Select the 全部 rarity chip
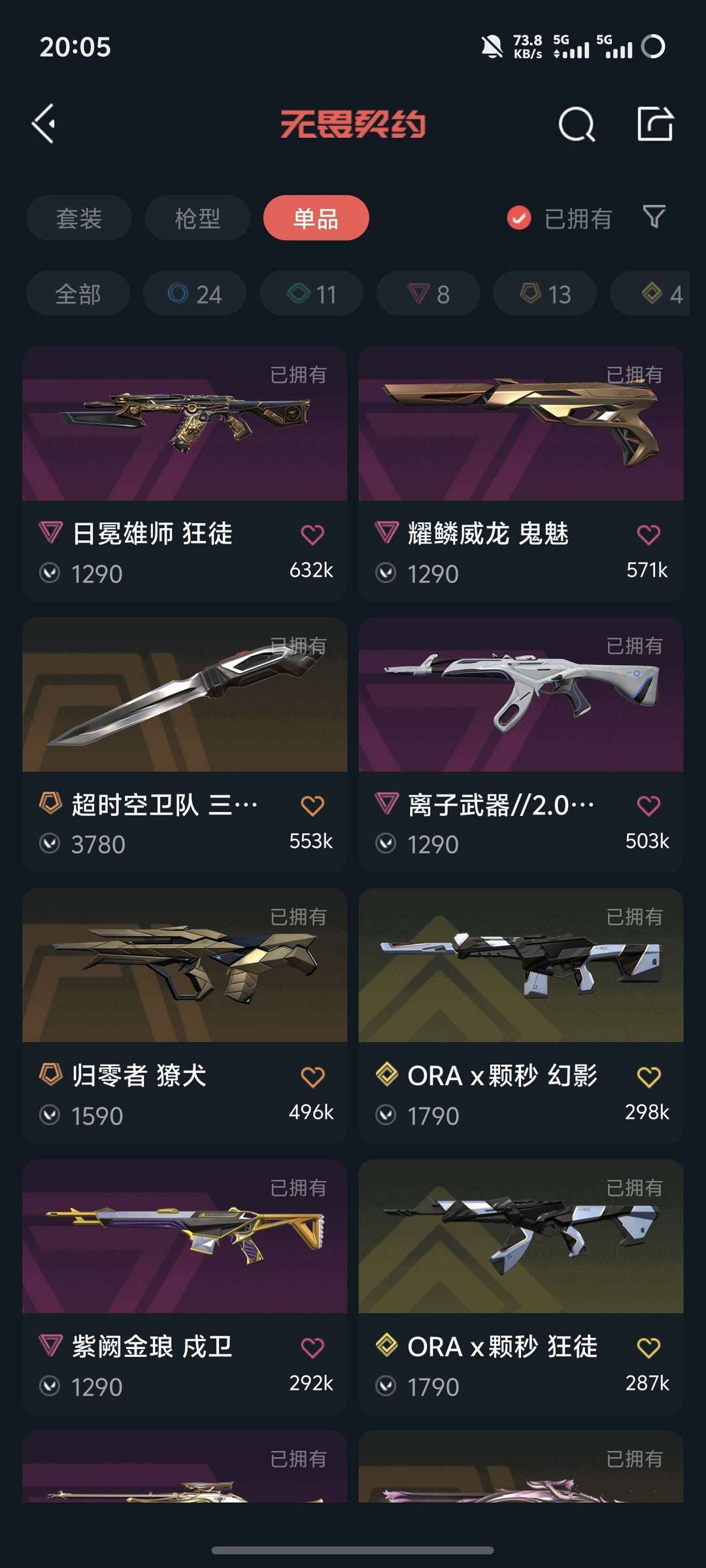 pyautogui.click(x=78, y=294)
